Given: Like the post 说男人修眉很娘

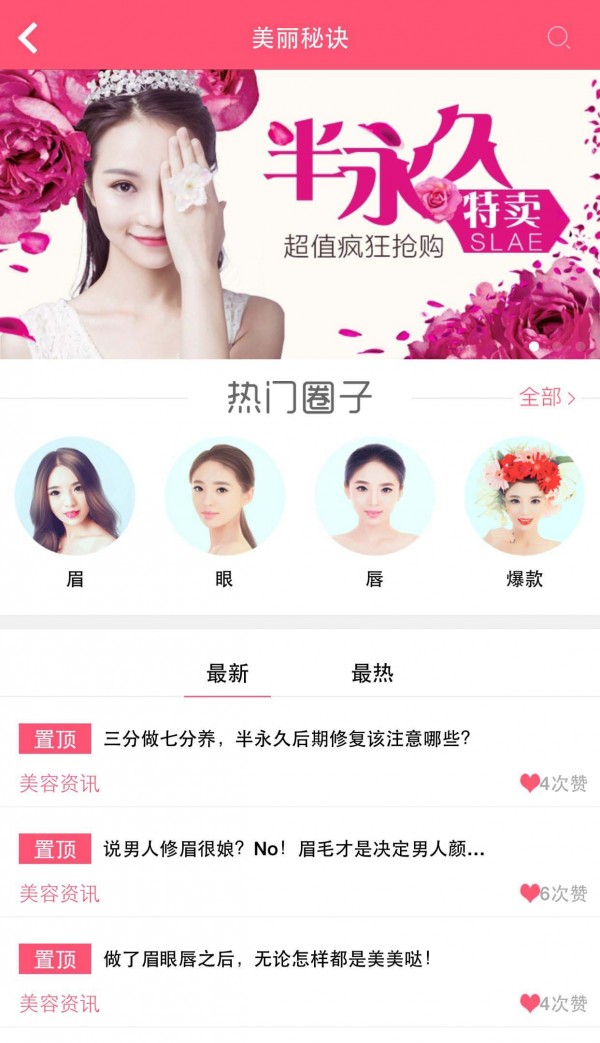Looking at the screenshot, I should (x=530, y=893).
